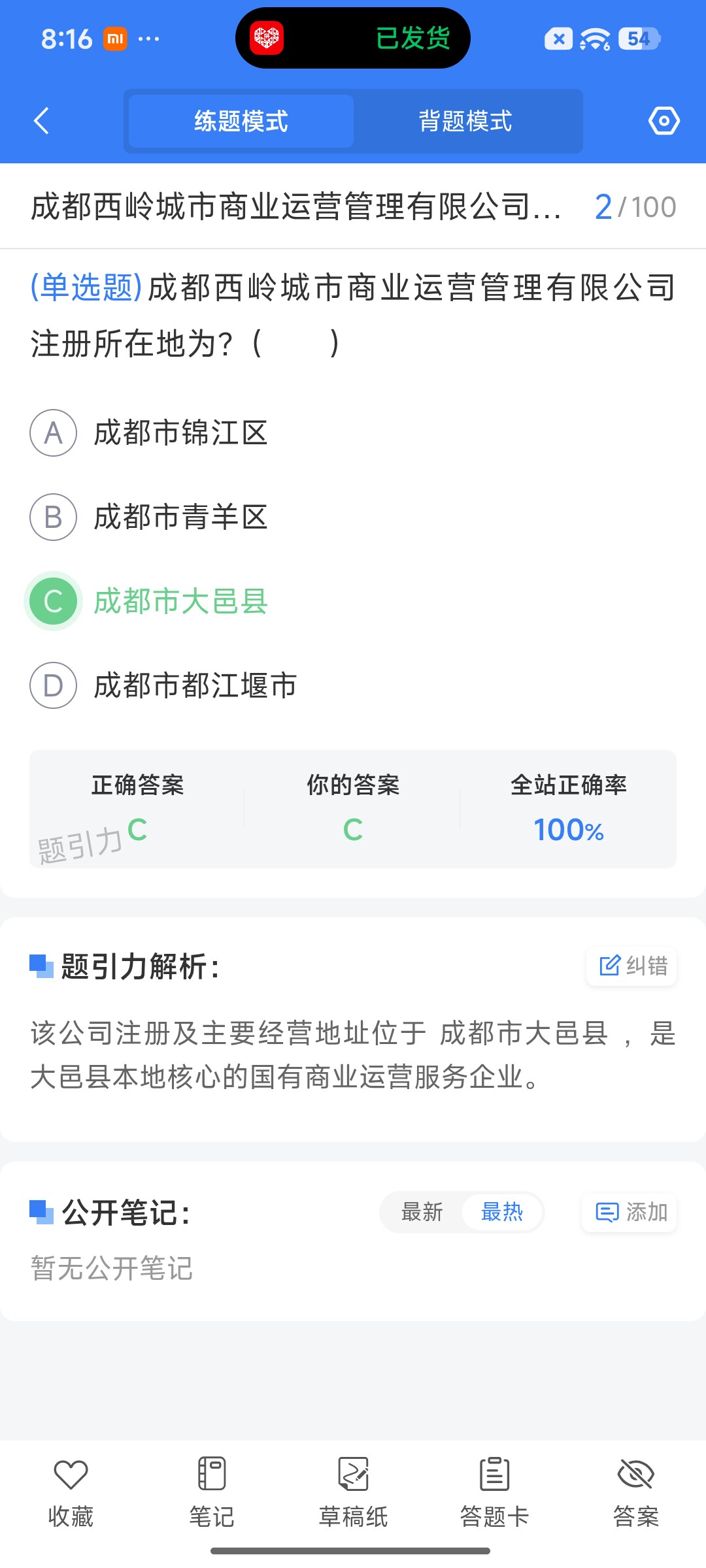Sort public notes by 最新

pos(422,1213)
